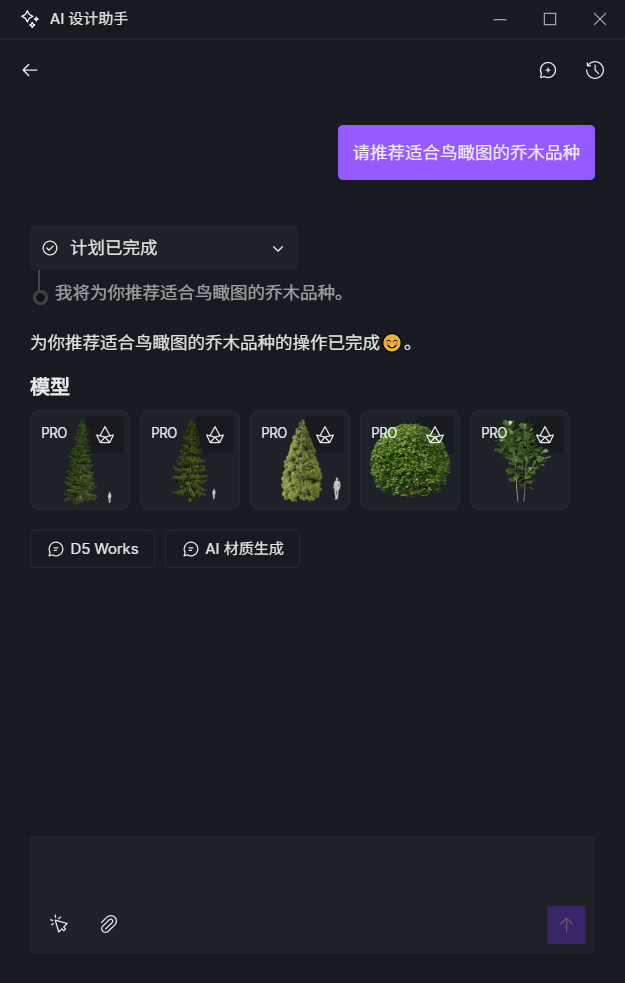Maximize the AI 设计助手 window
The width and height of the screenshot is (625, 983).
click(550, 19)
